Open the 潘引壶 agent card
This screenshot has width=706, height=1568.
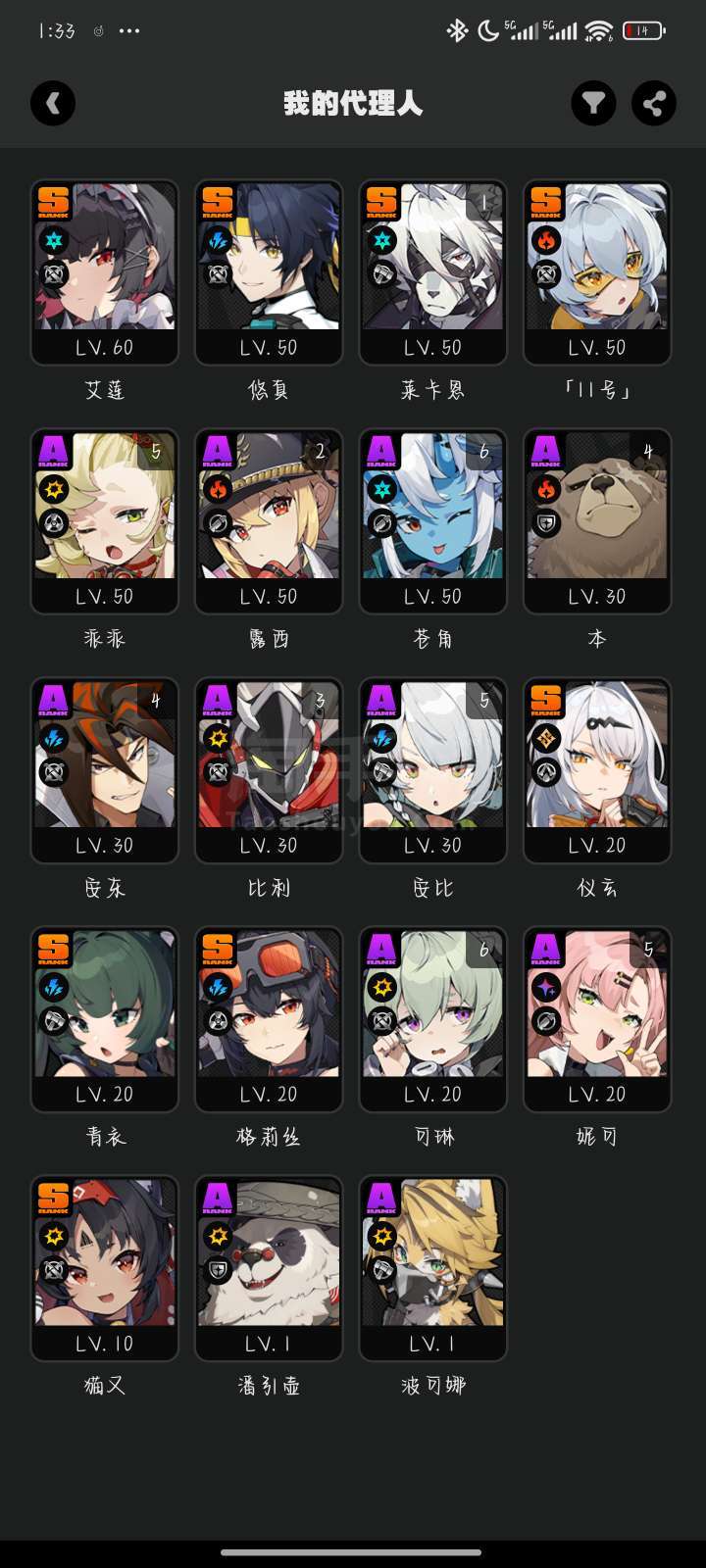269,1268
